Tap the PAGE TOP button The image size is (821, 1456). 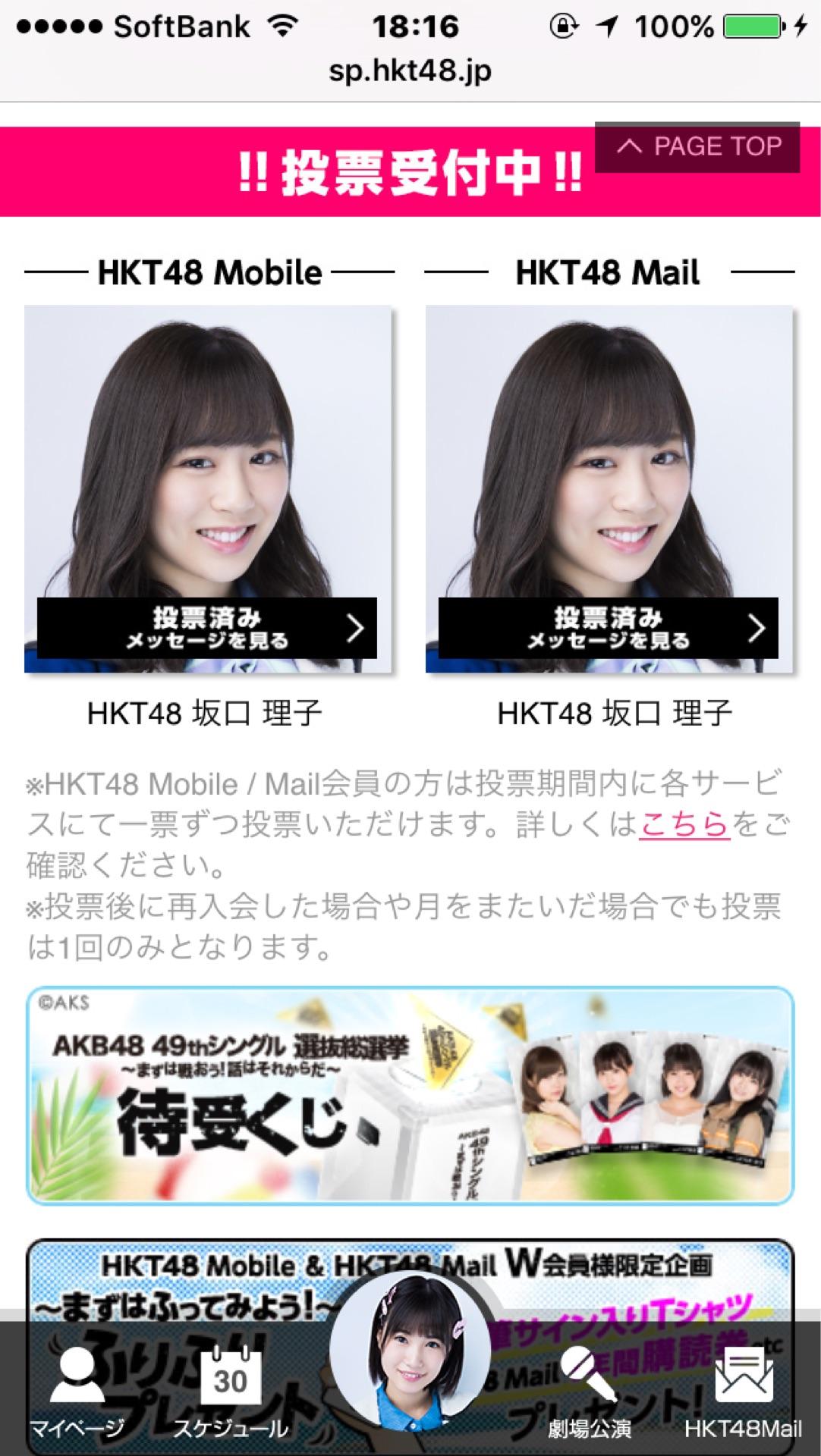[x=697, y=146]
